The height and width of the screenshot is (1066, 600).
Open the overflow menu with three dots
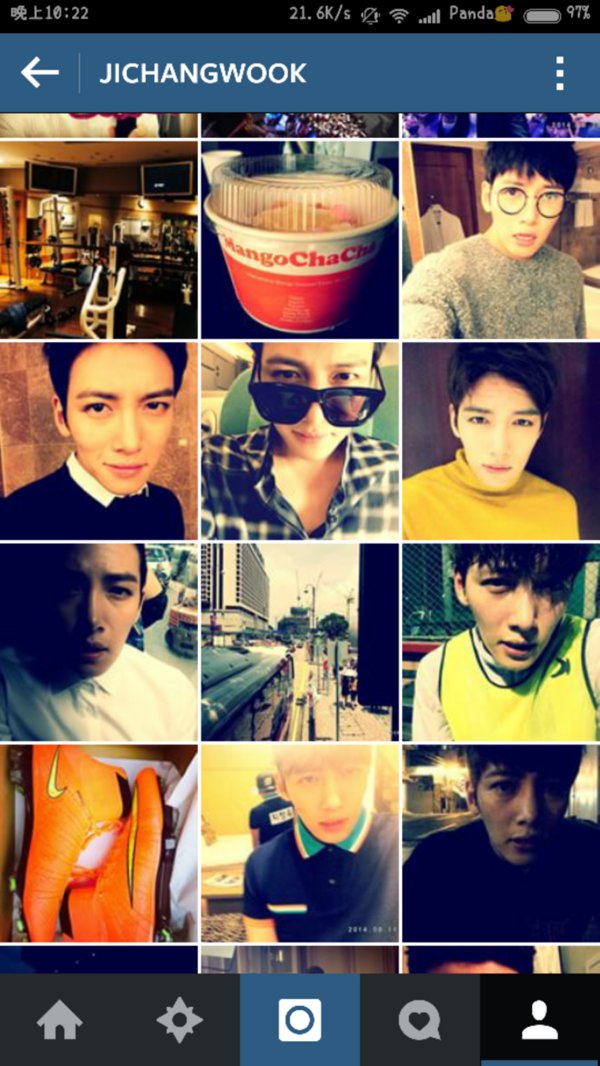[559, 73]
